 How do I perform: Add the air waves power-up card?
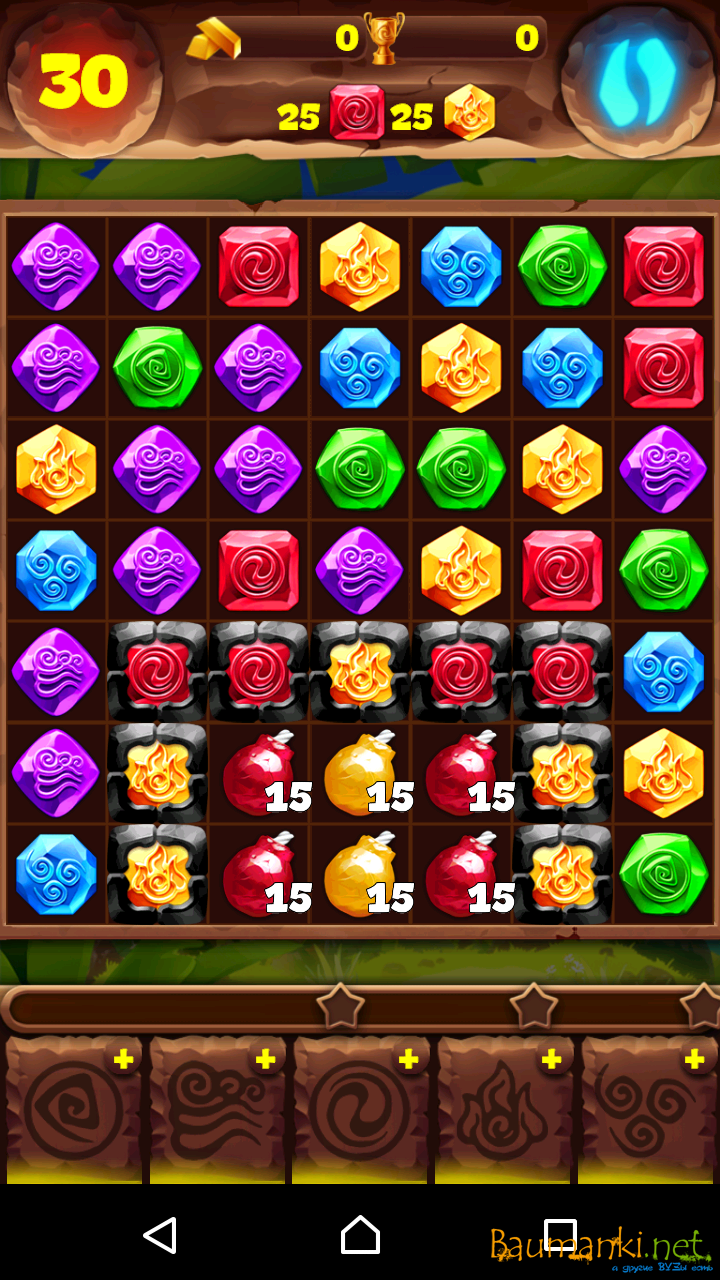tap(266, 1060)
